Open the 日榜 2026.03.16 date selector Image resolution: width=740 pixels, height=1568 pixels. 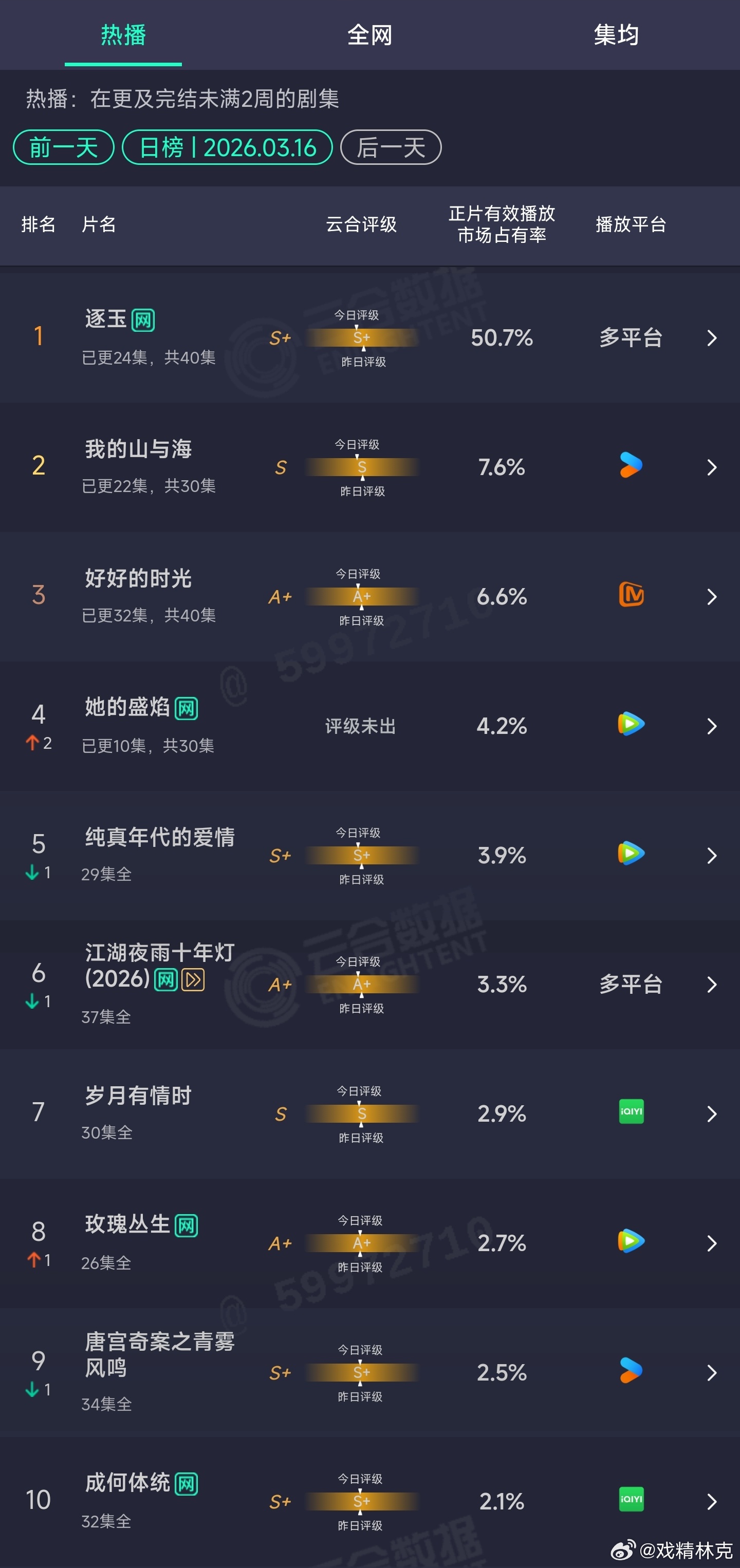pyautogui.click(x=227, y=147)
